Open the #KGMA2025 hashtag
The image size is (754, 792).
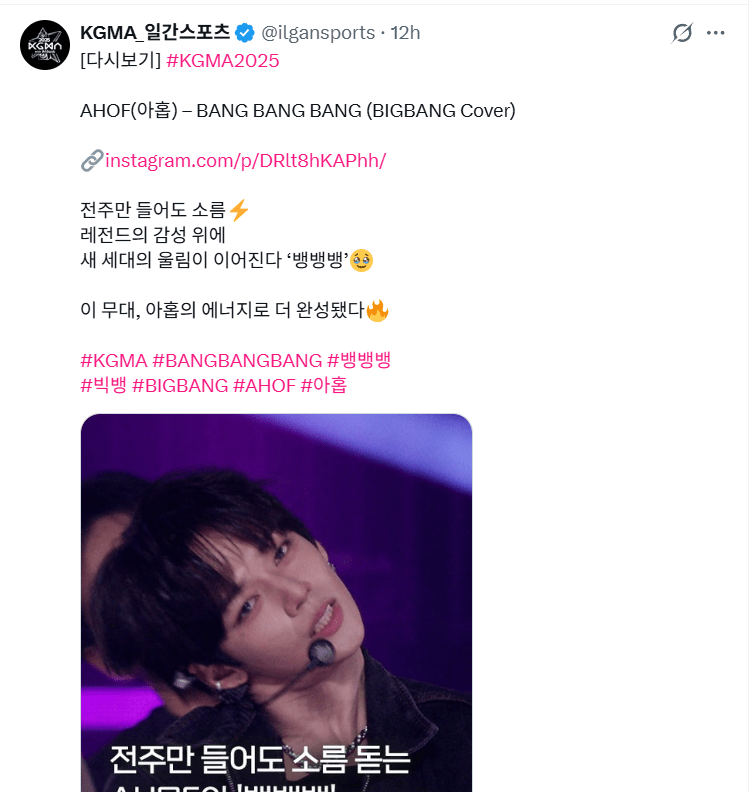tap(222, 60)
